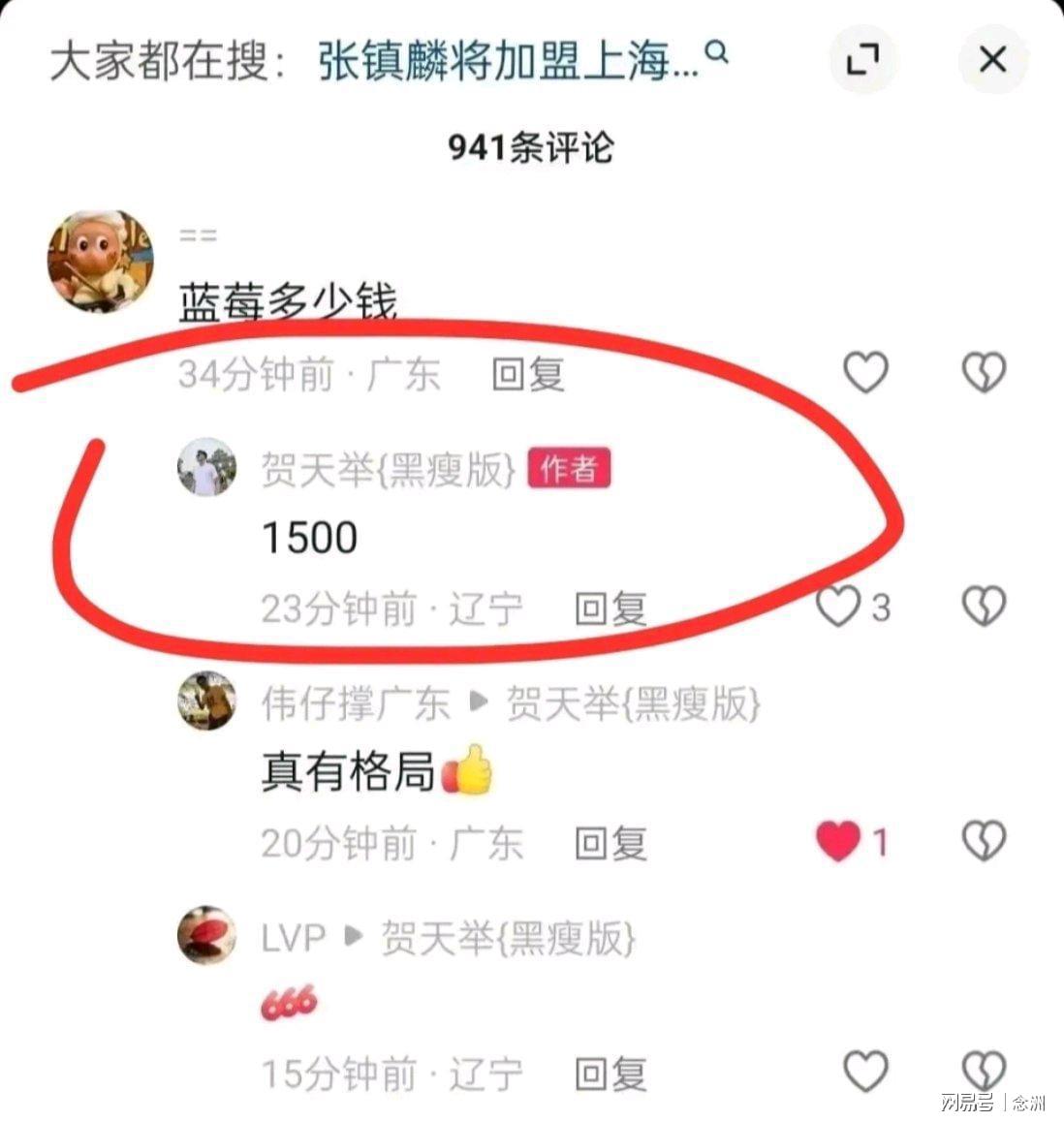1064x1122 pixels.
Task: View 伟仔撑广东's profile
Action: [x=207, y=701]
